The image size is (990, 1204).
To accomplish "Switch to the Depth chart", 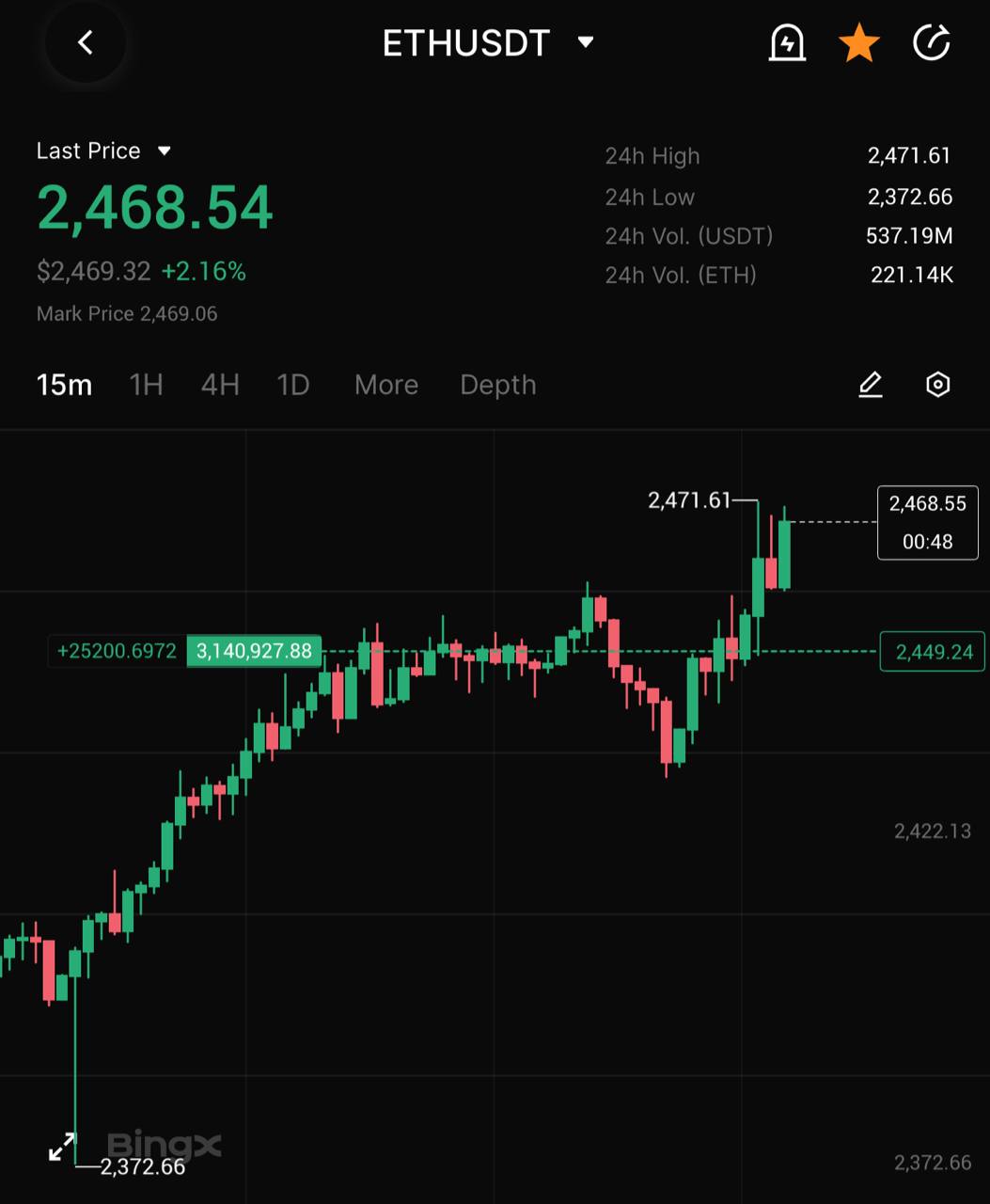I will pyautogui.click(x=497, y=385).
